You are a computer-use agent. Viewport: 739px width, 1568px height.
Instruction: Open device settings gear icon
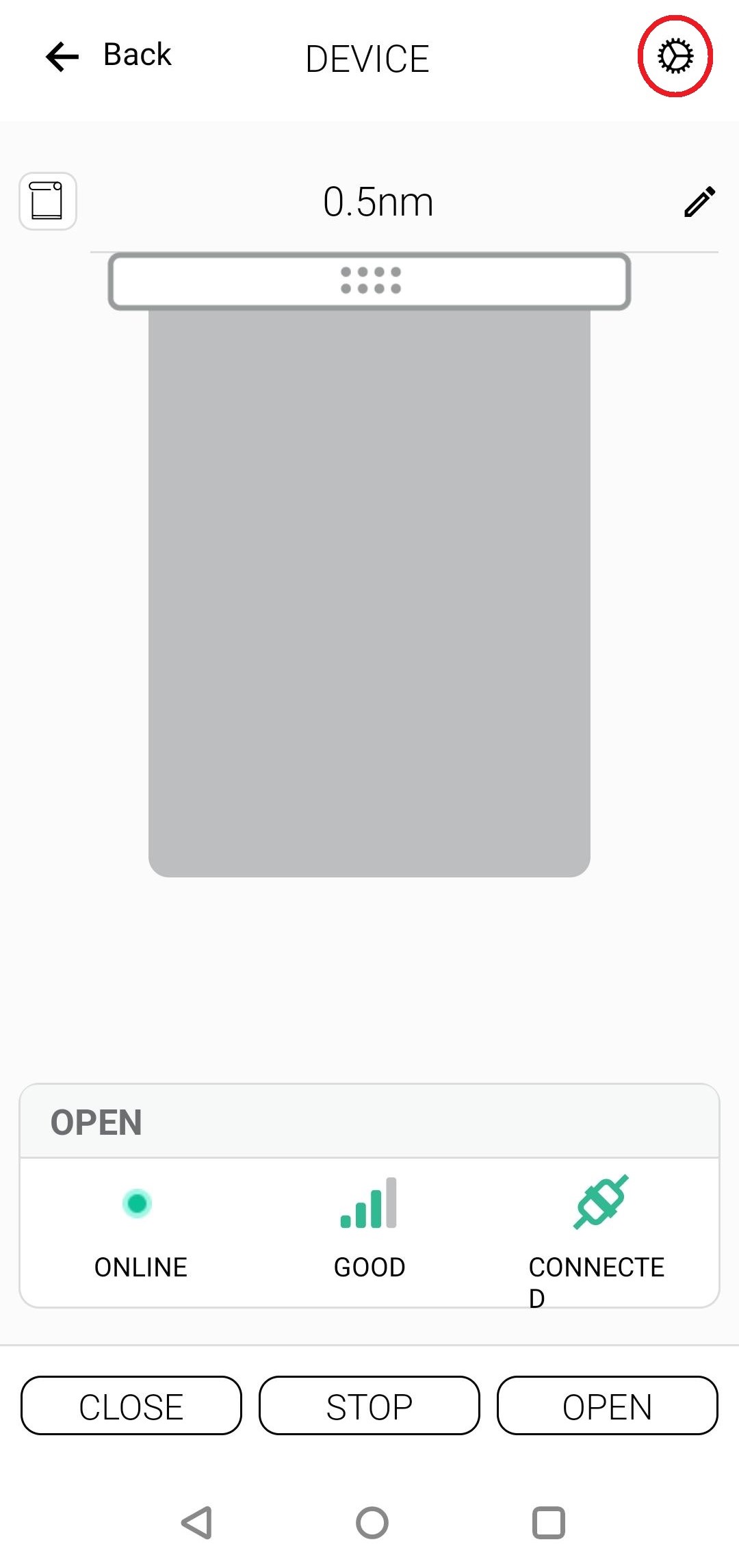coord(675,56)
